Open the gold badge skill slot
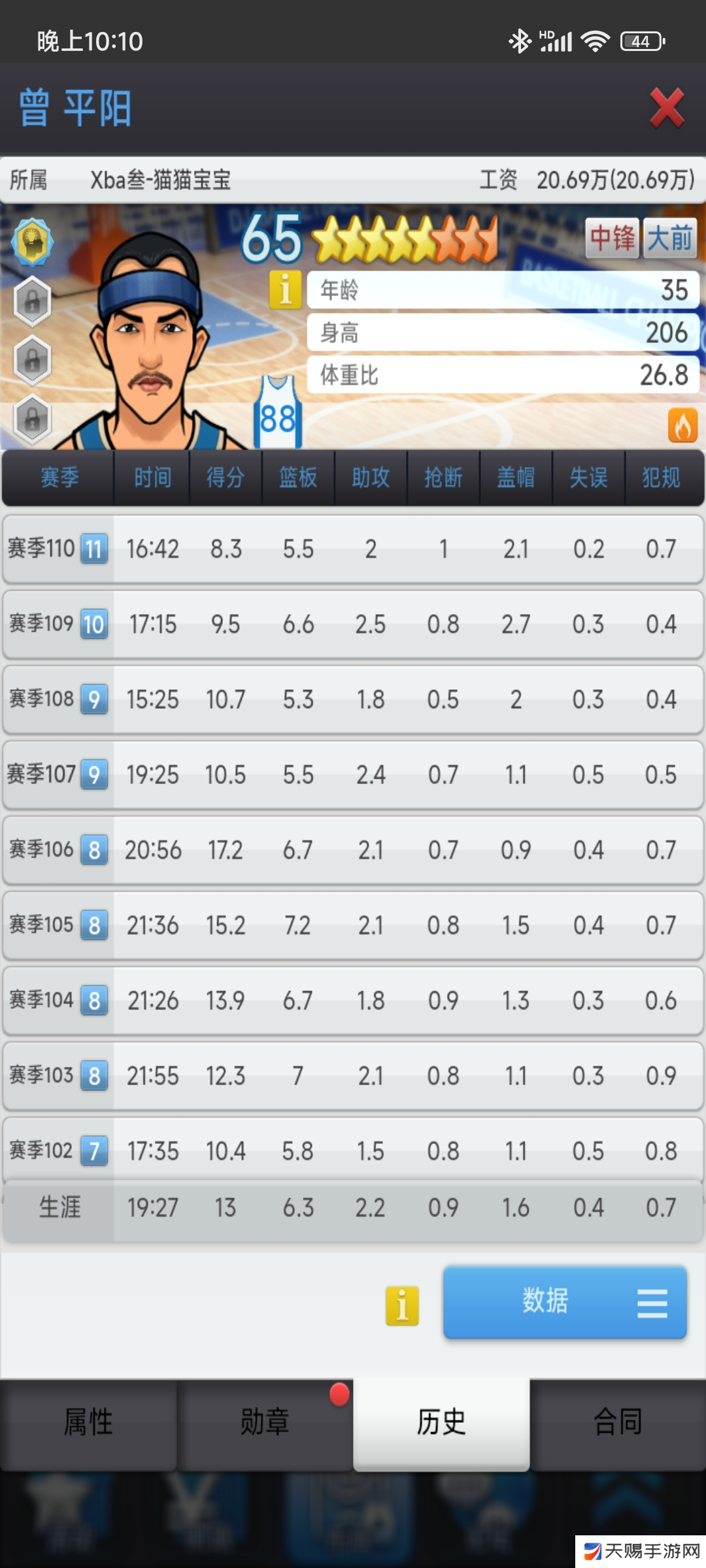 point(33,242)
